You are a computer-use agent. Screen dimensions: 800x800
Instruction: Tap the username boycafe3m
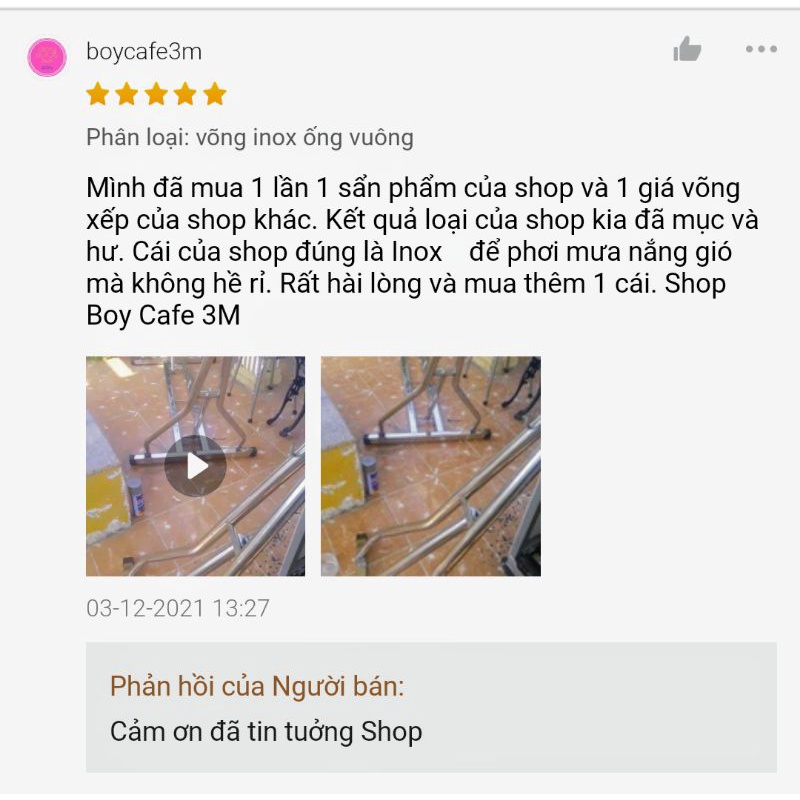tap(144, 52)
